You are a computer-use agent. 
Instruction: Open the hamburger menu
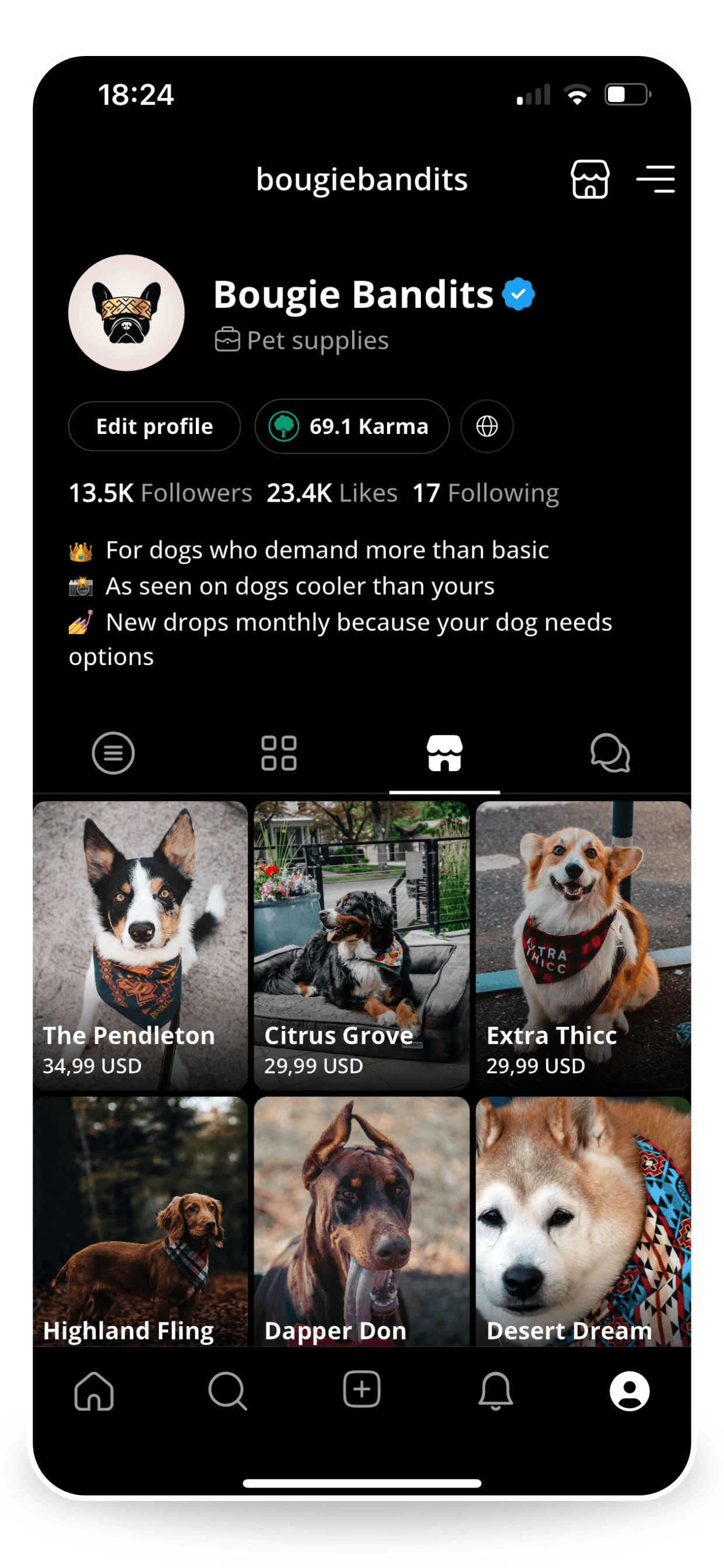(x=655, y=179)
